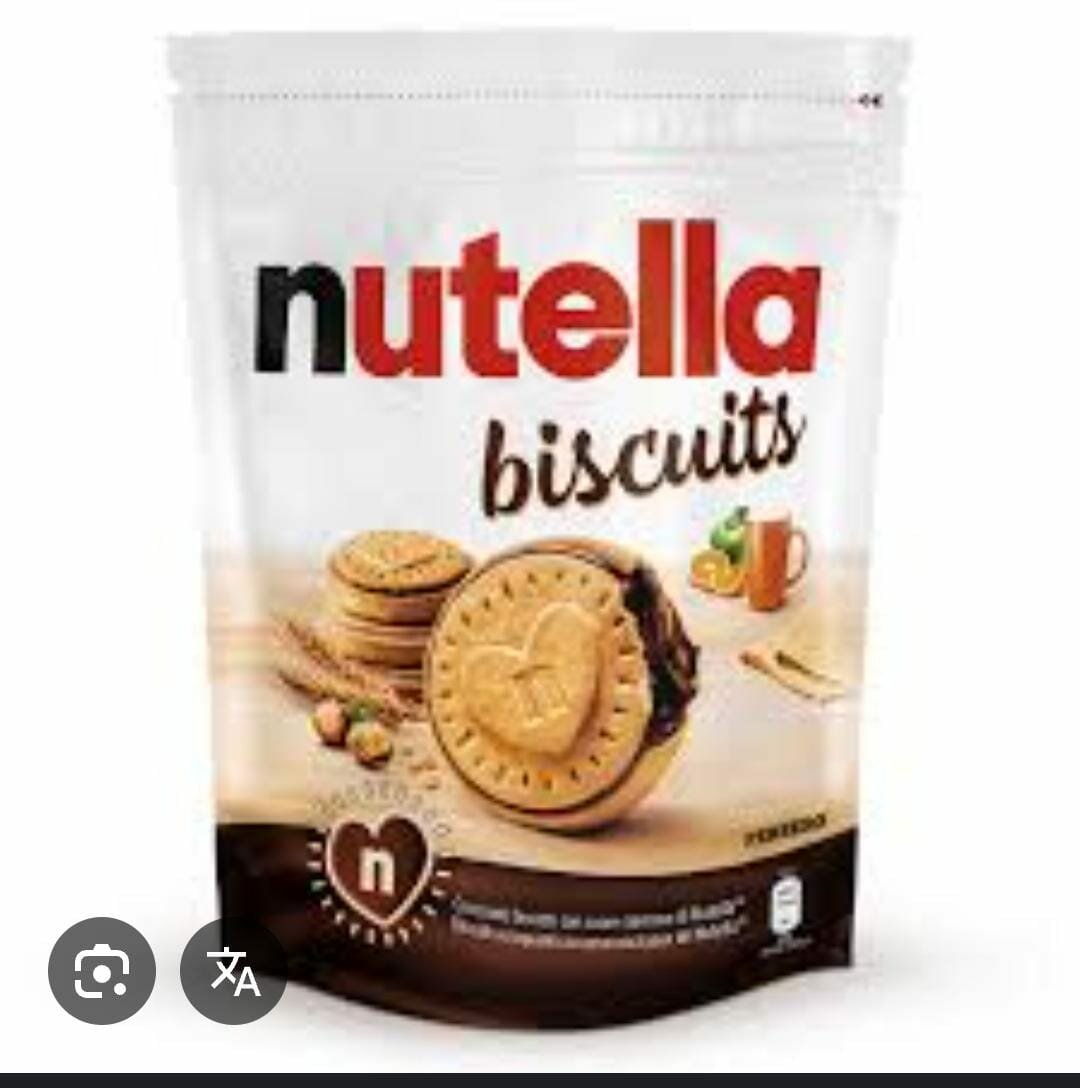Translate the text in the image
This screenshot has width=1080, height=1088.
coord(234,970)
